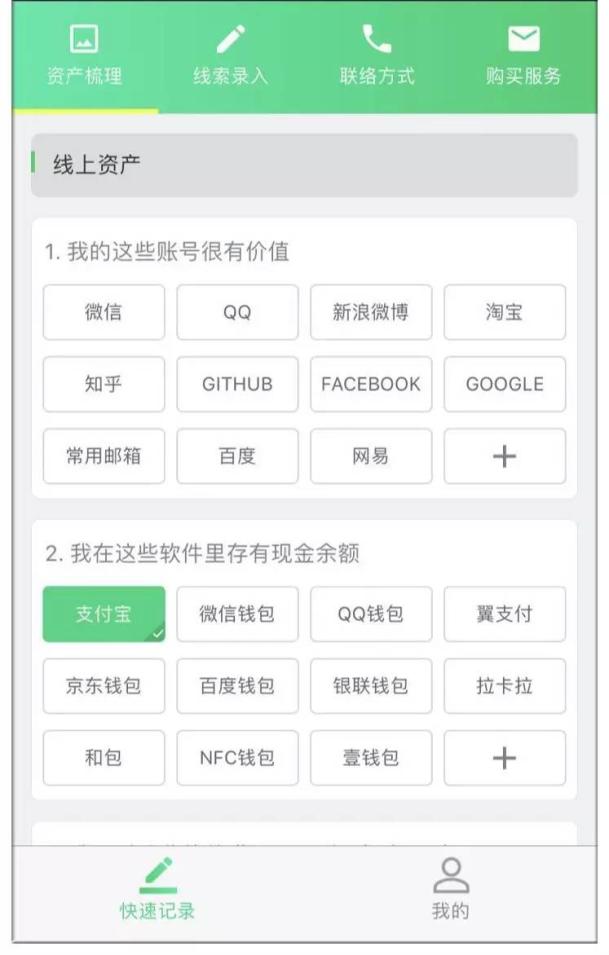Select the 京东钱包 chip
The width and height of the screenshot is (609, 955).
coord(104,686)
